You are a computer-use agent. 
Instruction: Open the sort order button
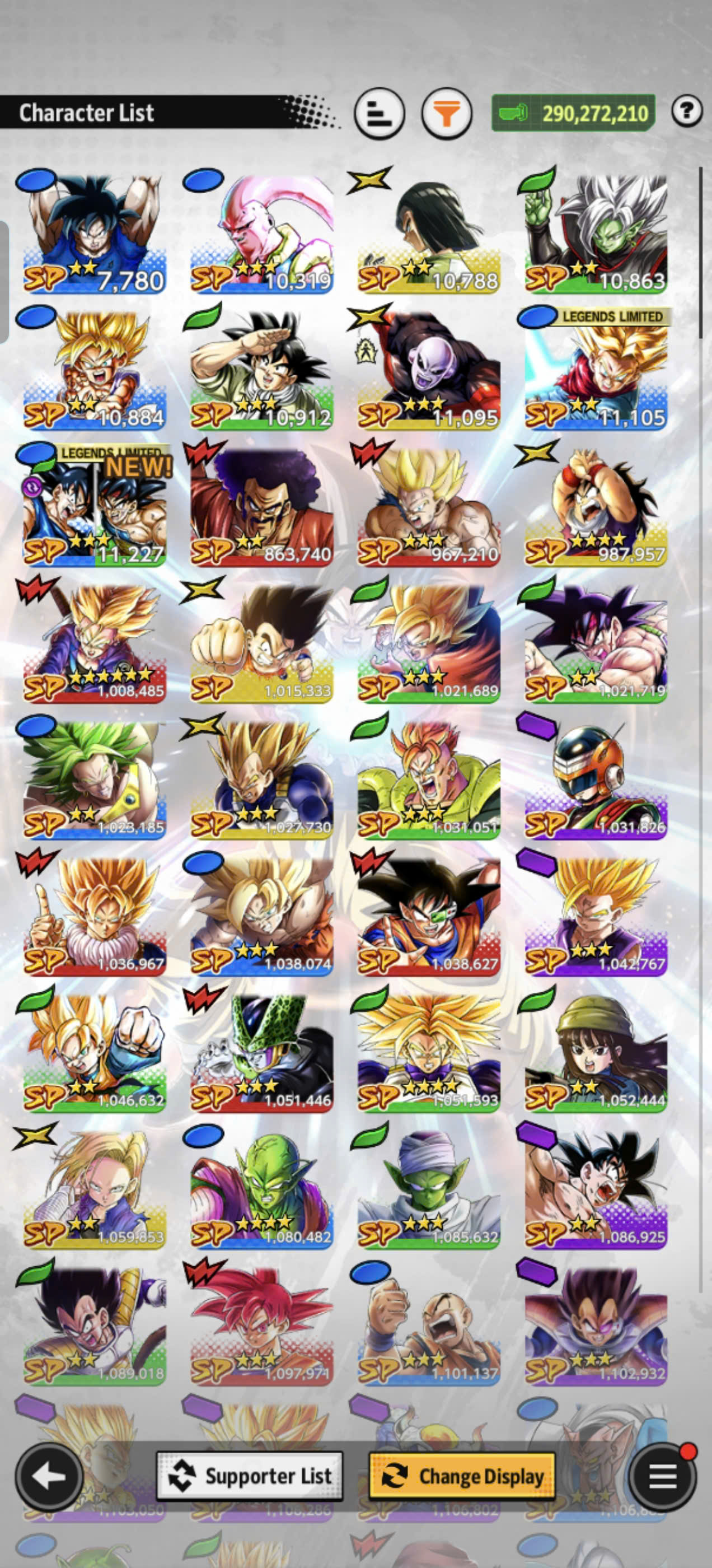379,113
